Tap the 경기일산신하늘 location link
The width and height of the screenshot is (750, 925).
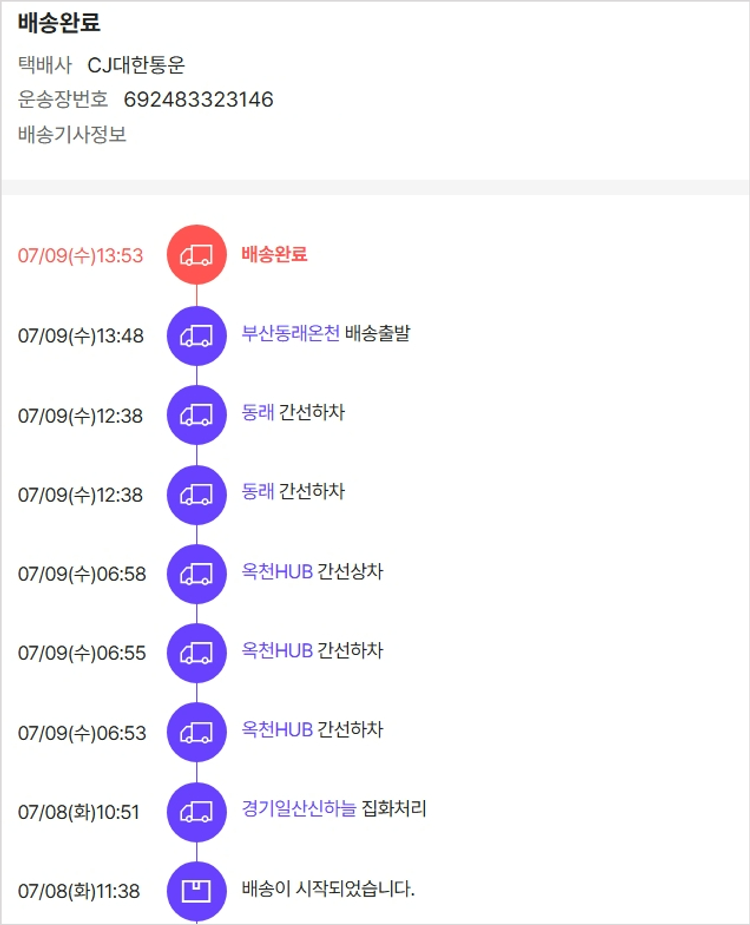[298, 809]
